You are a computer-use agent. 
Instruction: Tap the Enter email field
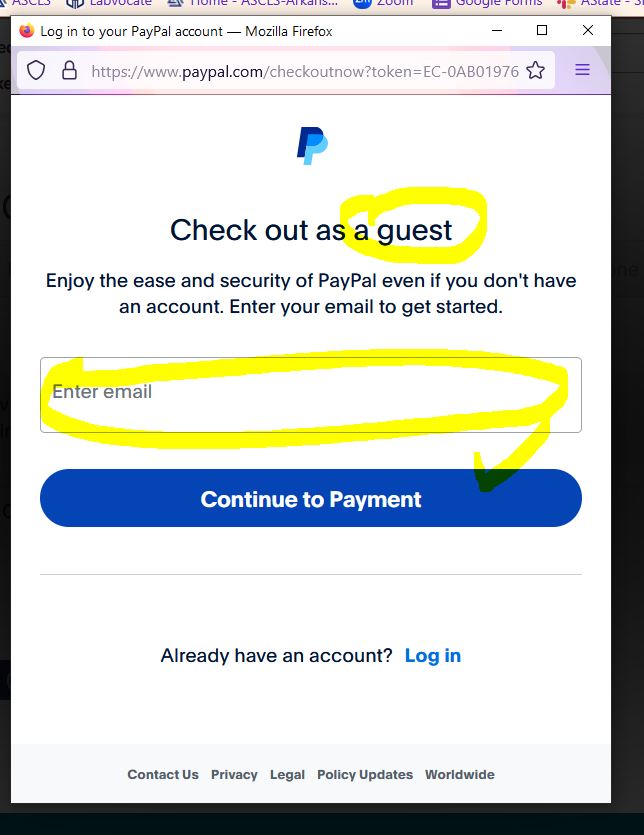point(310,394)
